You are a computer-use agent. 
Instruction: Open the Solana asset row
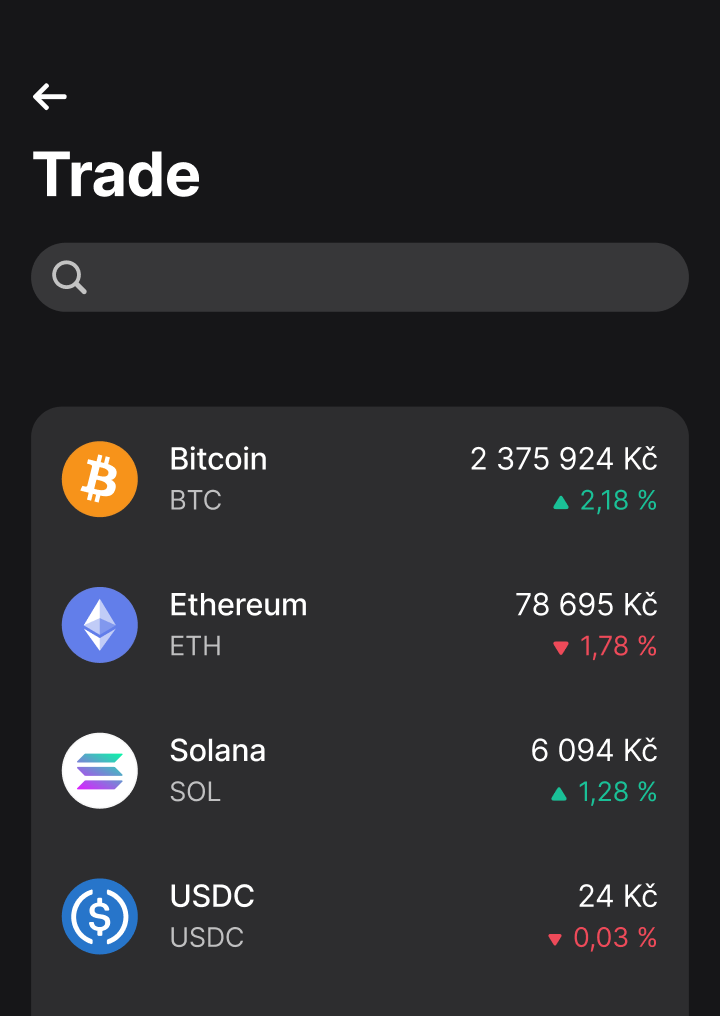click(x=360, y=771)
